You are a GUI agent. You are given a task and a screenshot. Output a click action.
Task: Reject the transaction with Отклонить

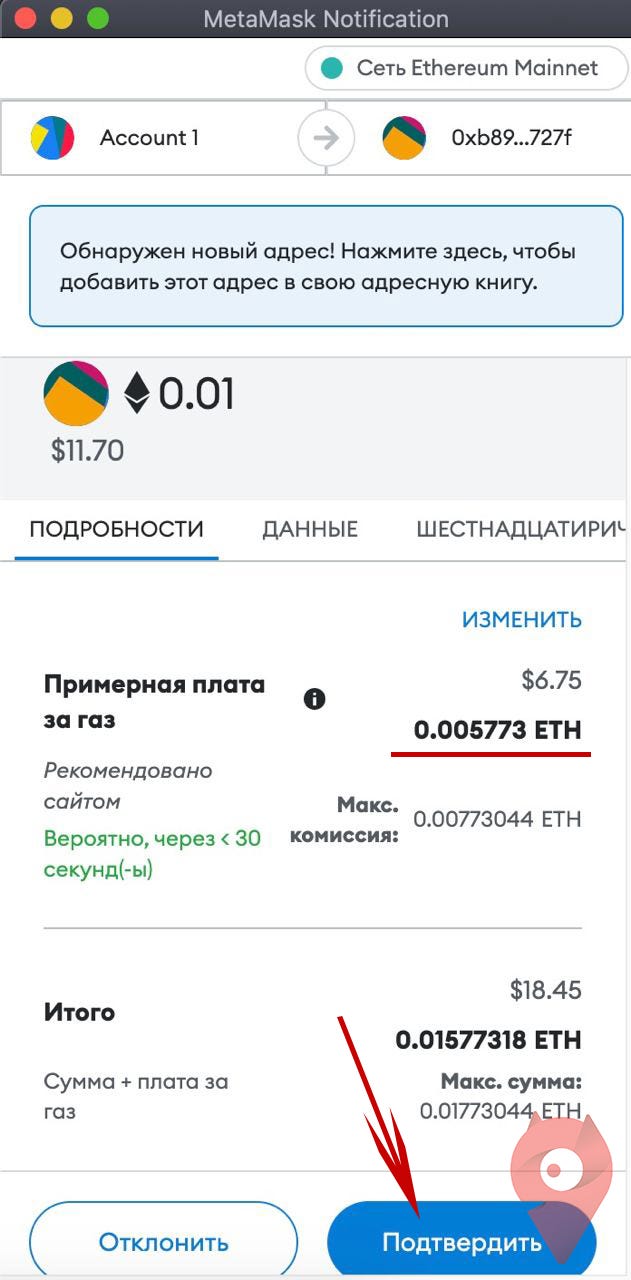(x=163, y=1242)
